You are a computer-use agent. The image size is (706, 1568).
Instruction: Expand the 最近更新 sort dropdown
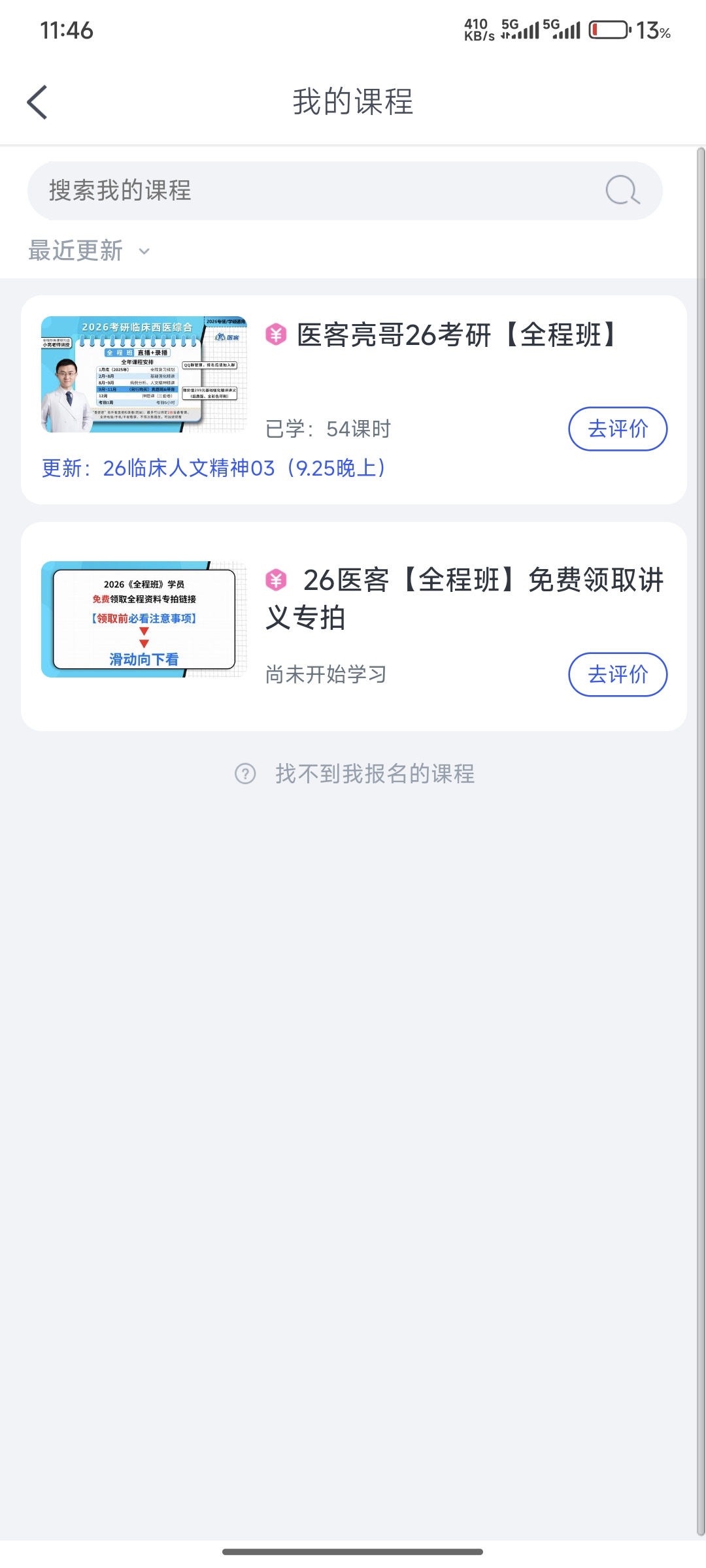coord(89,251)
